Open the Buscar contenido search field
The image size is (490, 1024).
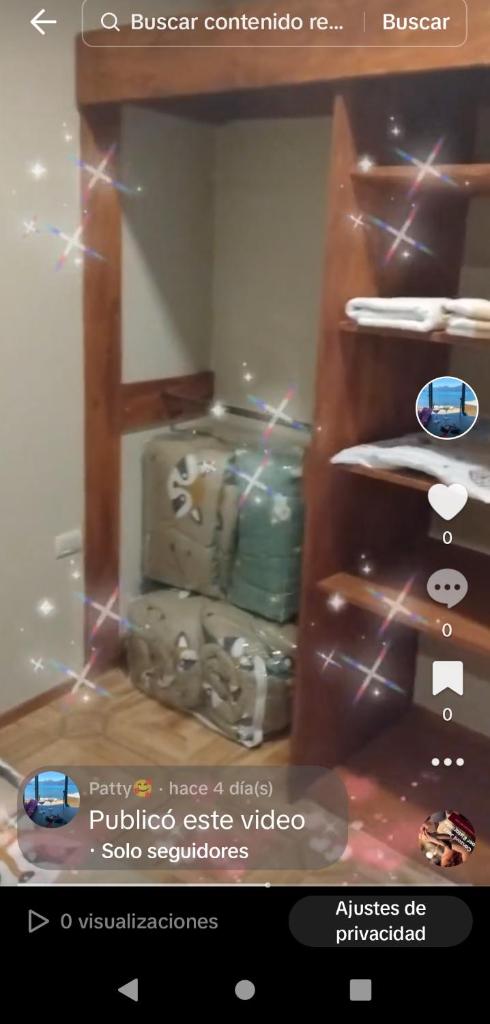tap(222, 22)
